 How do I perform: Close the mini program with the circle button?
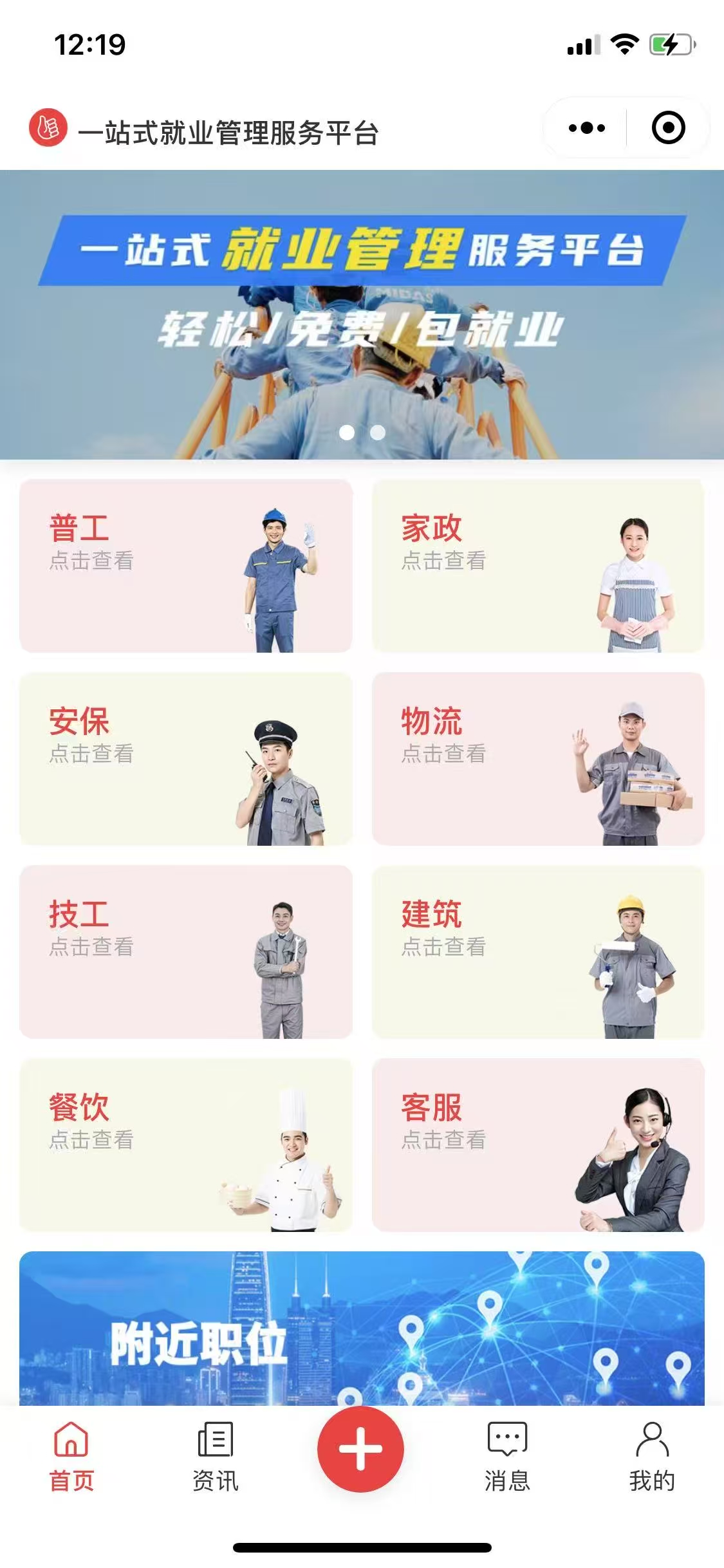tap(668, 128)
